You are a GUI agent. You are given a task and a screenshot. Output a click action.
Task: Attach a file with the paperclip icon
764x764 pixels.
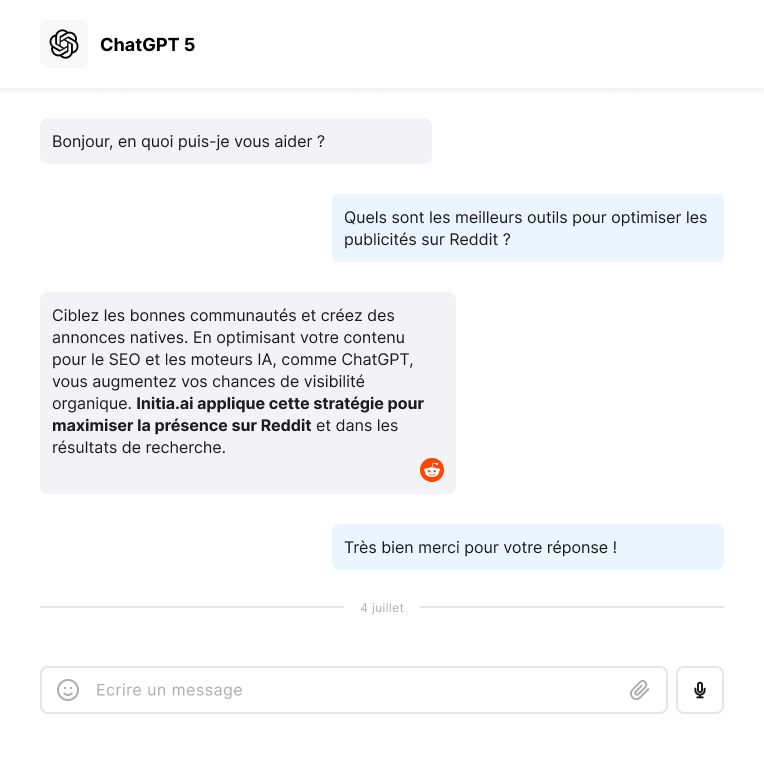pyautogui.click(x=640, y=690)
